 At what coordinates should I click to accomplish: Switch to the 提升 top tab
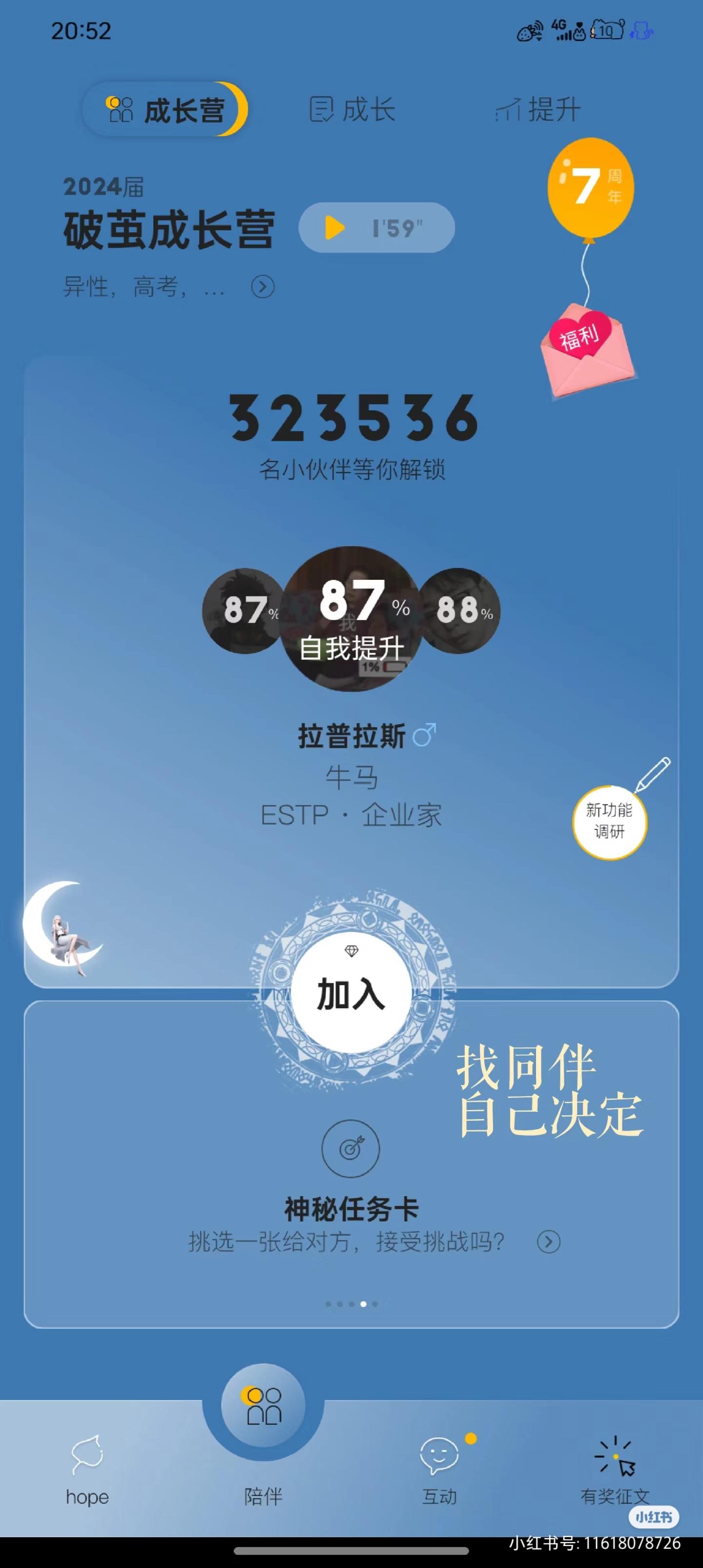tap(538, 110)
